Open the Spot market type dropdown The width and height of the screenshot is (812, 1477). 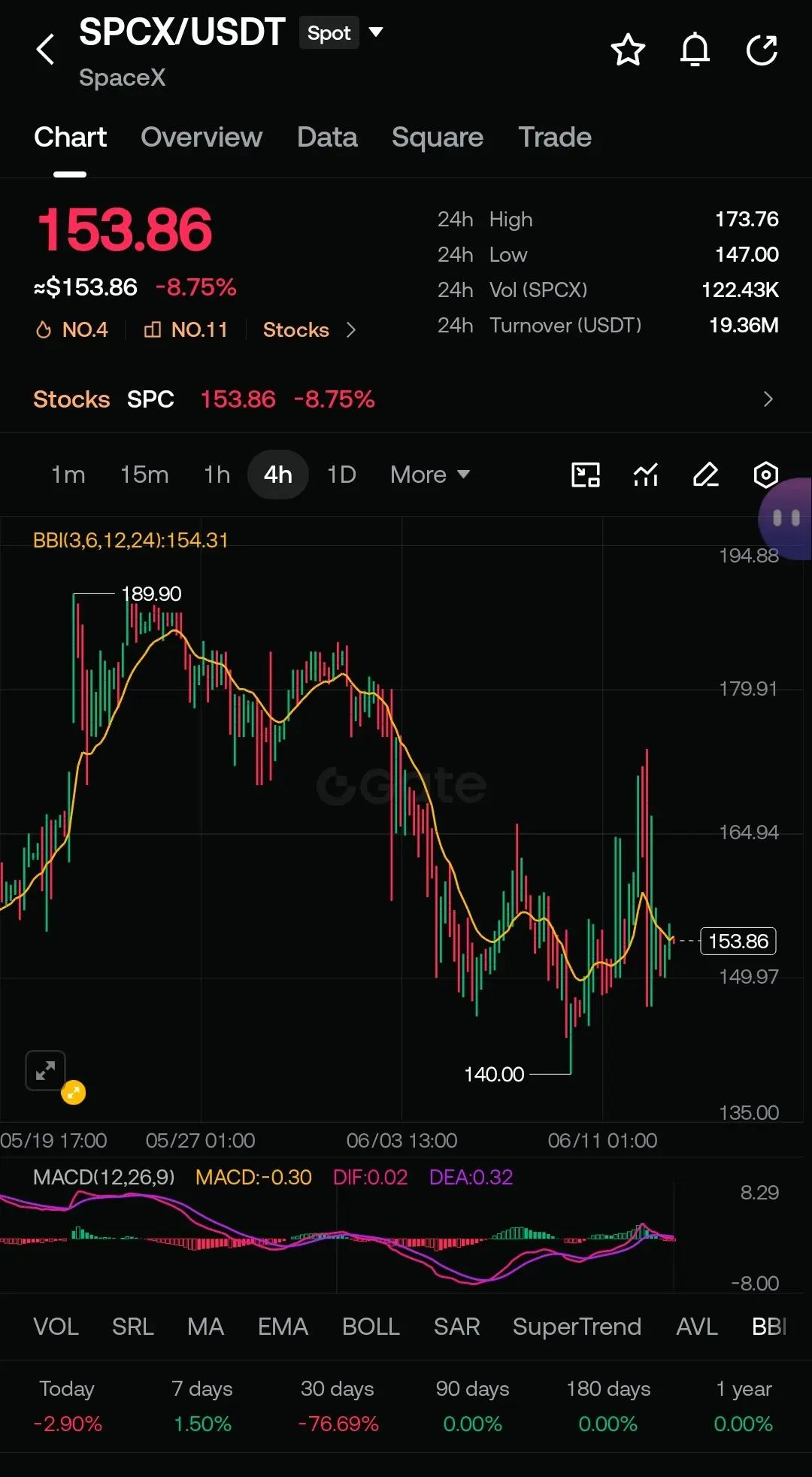click(342, 32)
